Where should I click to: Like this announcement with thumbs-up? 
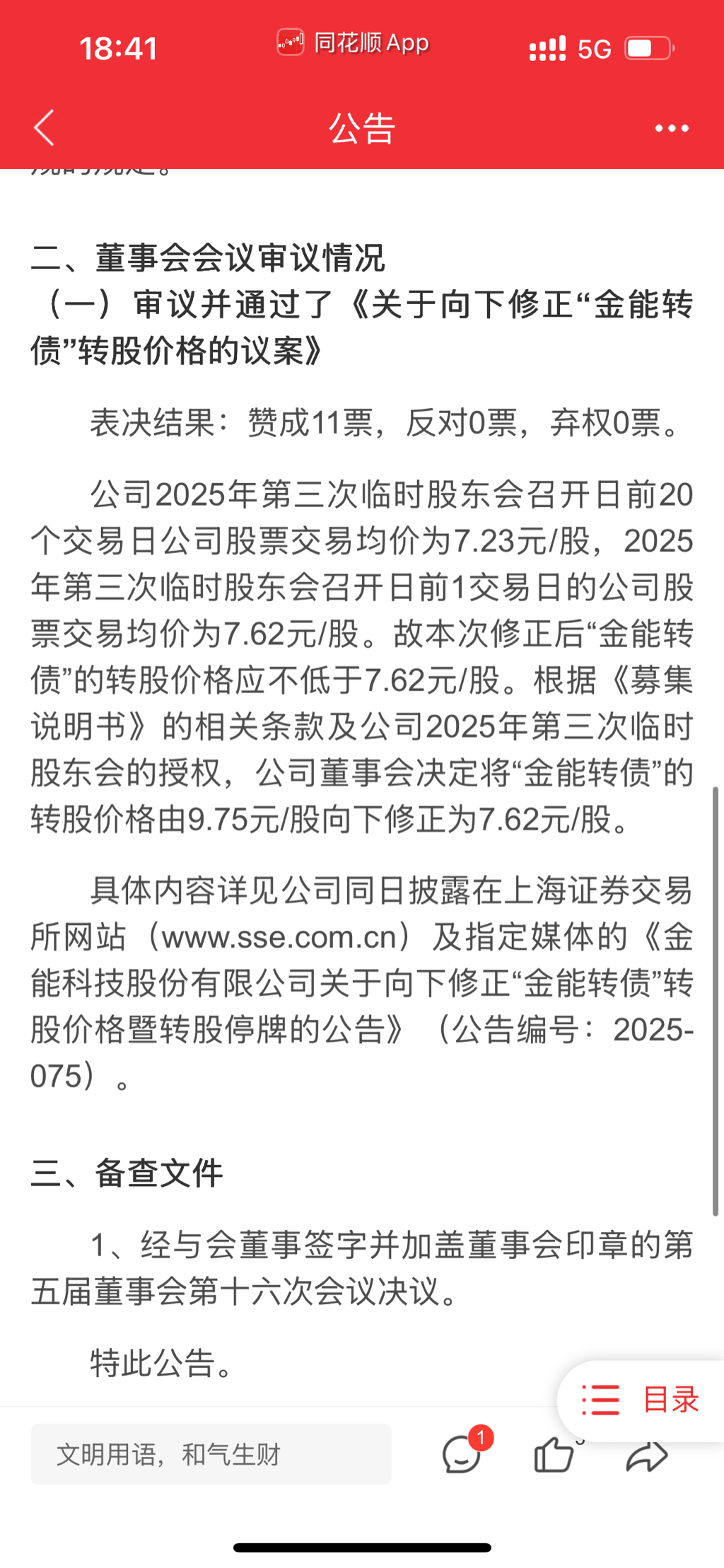(554, 1455)
